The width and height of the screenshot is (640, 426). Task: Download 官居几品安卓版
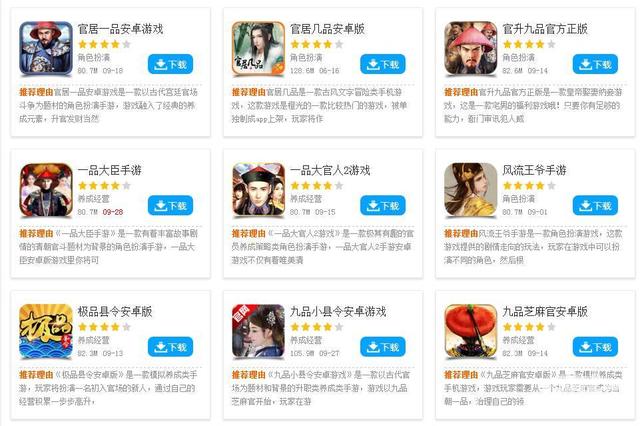(382, 64)
